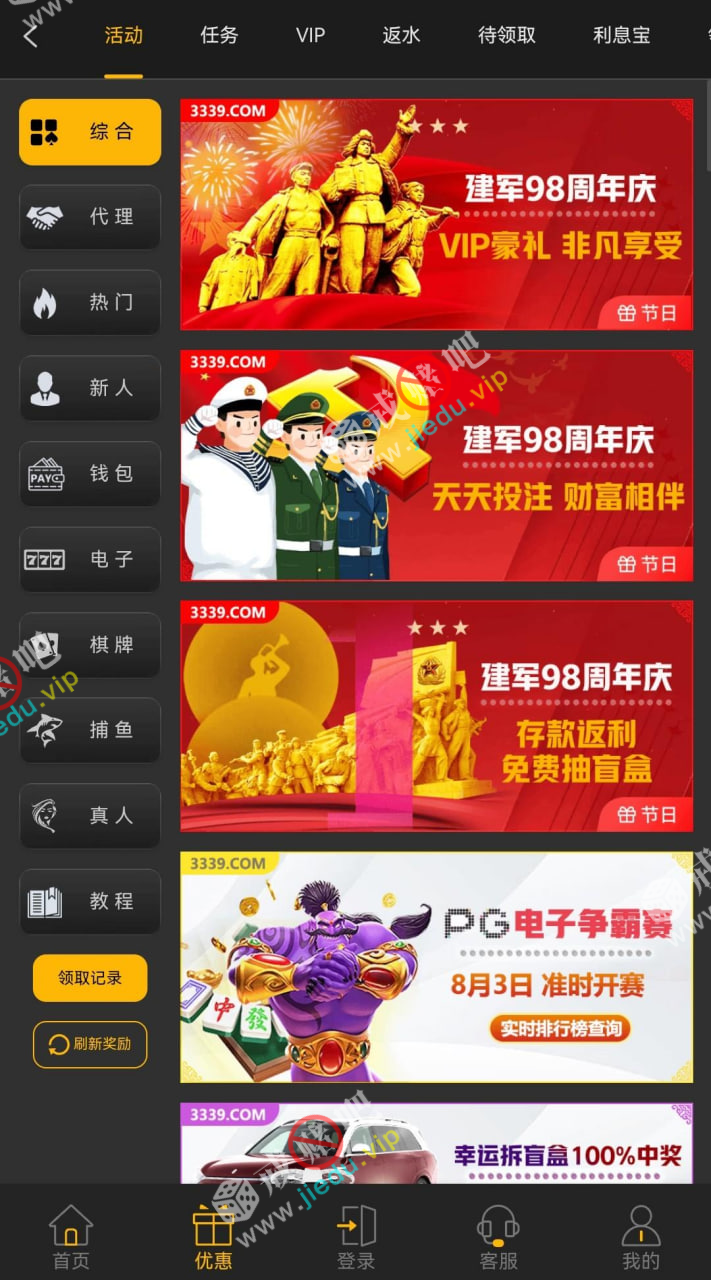Choose the 新人 category
This screenshot has width=711, height=1280.
pos(90,388)
